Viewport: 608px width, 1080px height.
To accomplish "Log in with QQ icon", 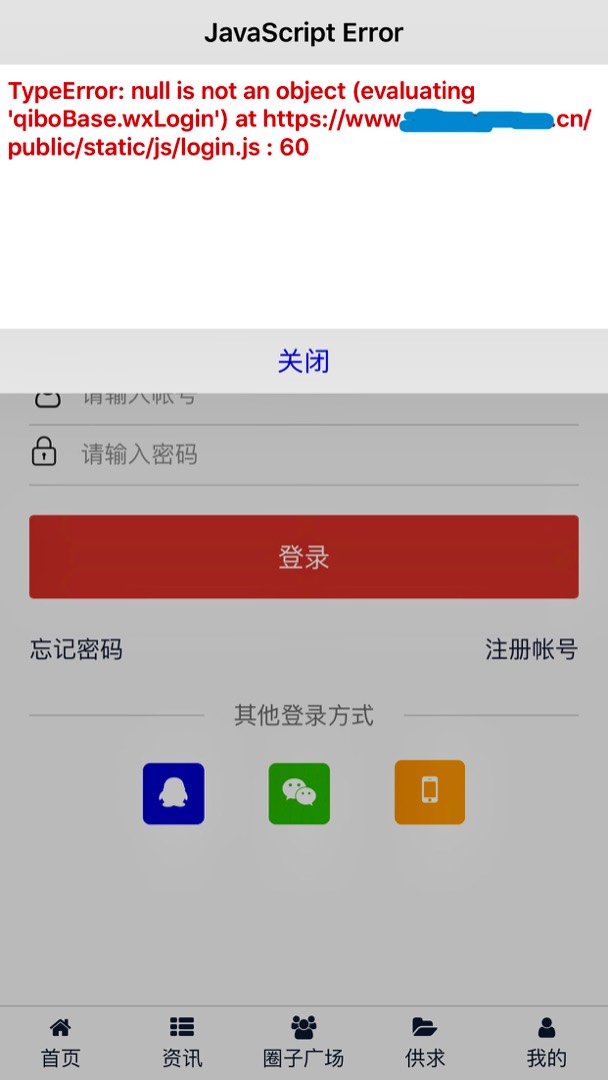I will tap(173, 793).
